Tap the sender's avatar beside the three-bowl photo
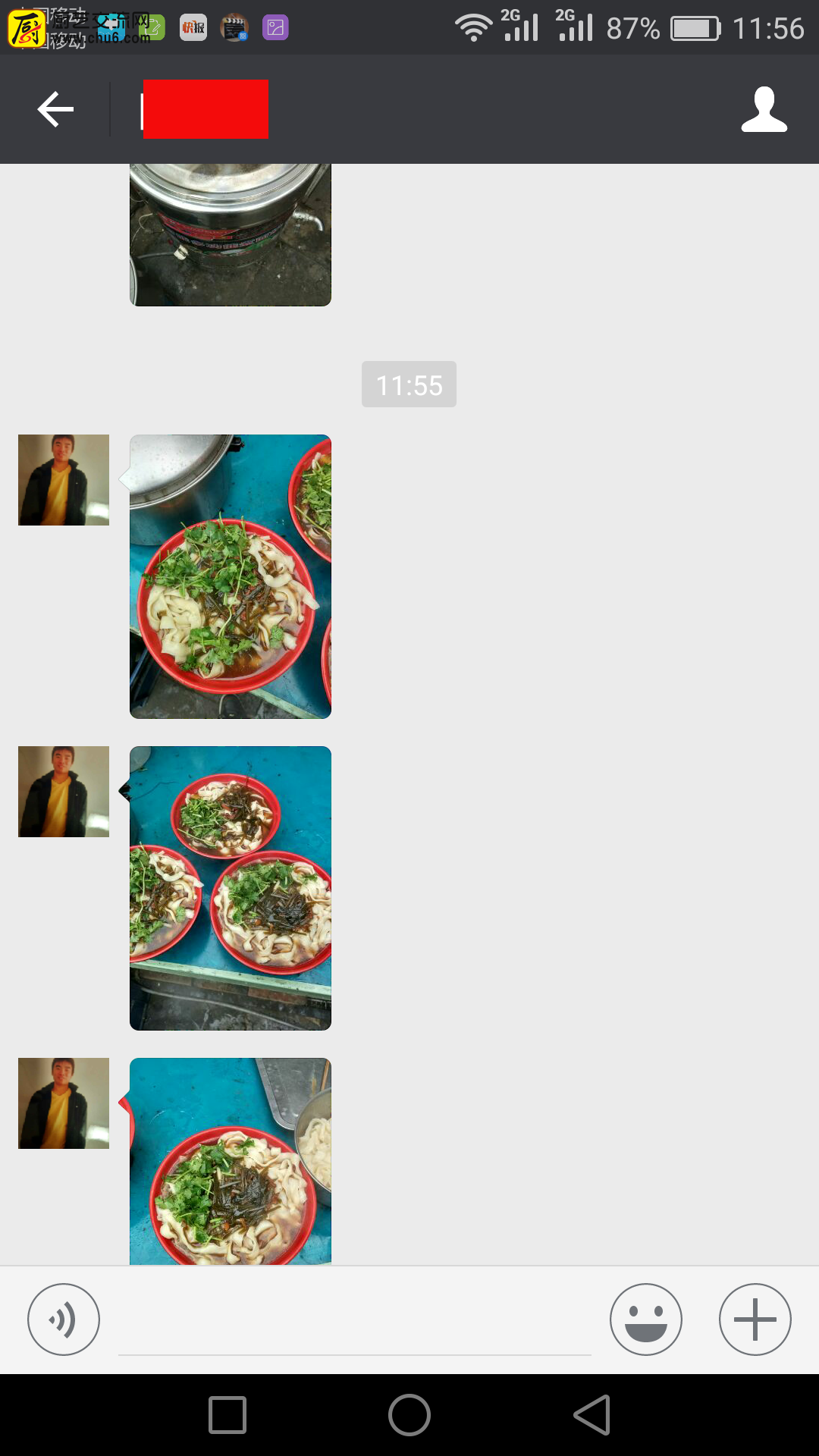This screenshot has height=1456, width=819. 64,792
